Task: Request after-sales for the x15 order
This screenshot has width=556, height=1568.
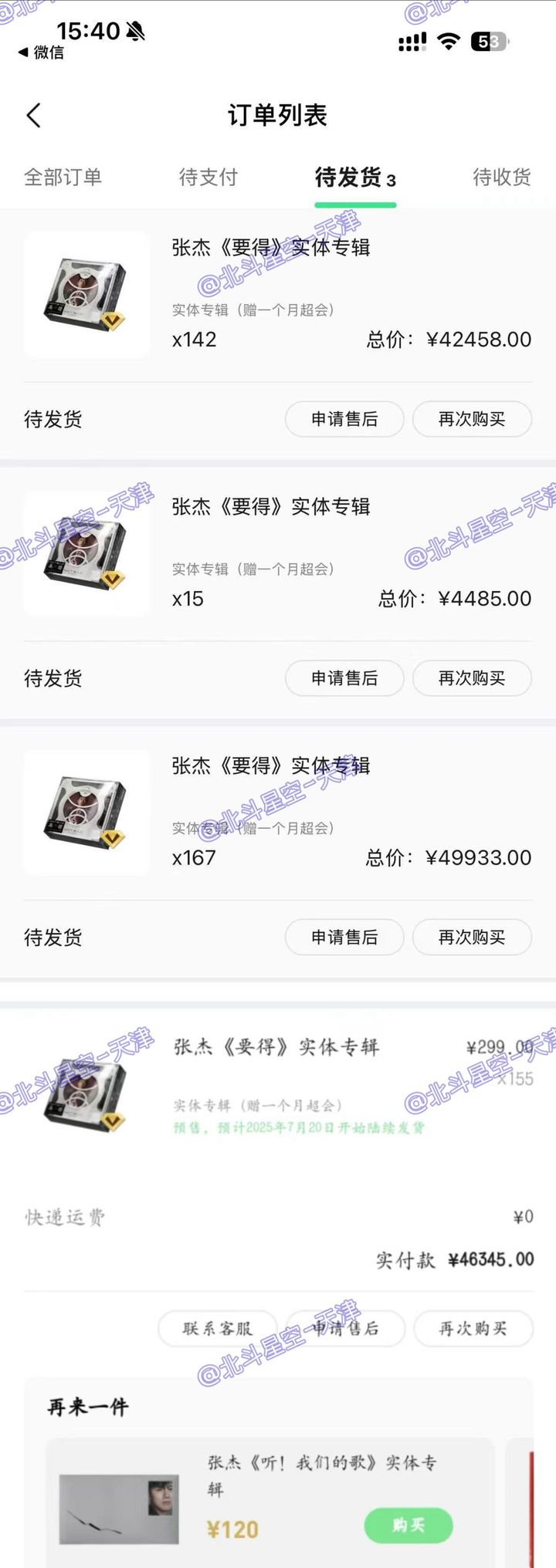Action: coord(344,678)
